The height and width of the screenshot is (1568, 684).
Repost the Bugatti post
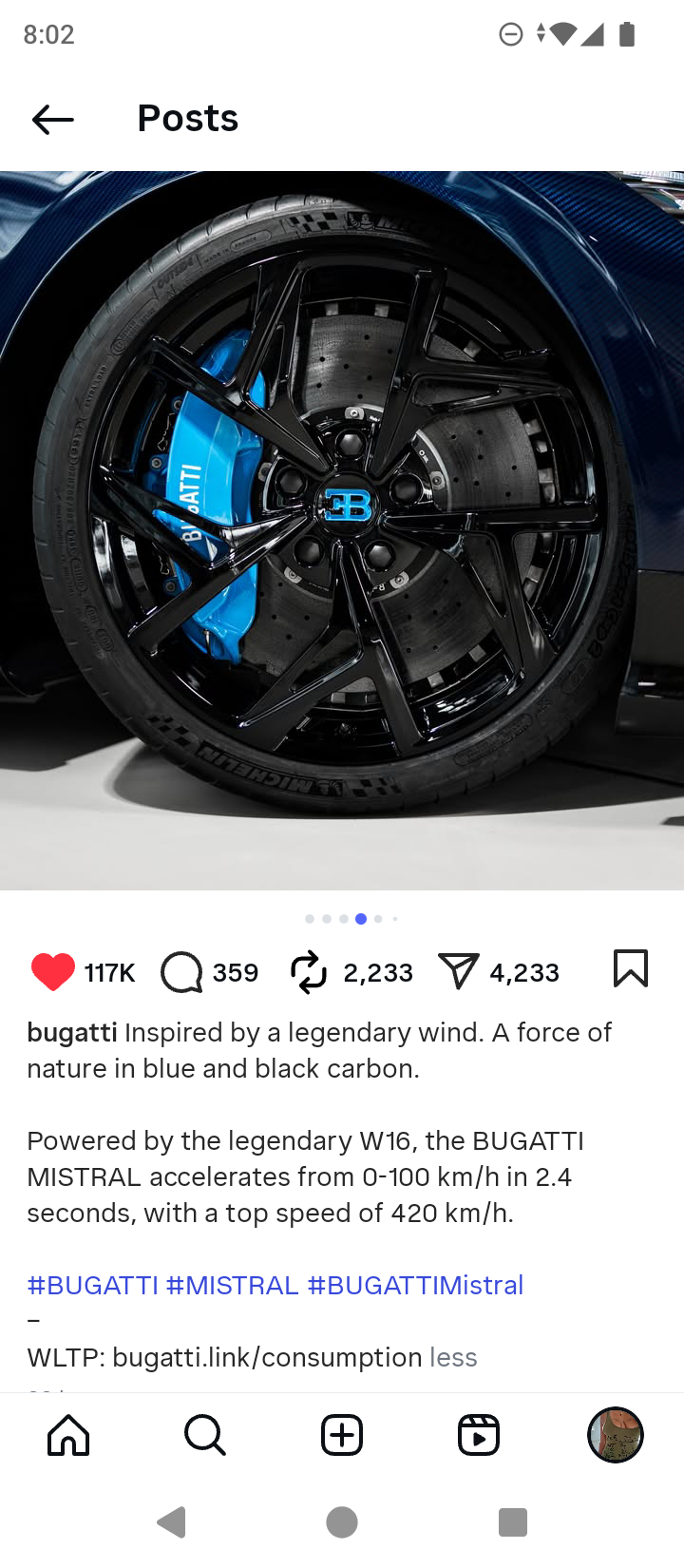coord(309,972)
